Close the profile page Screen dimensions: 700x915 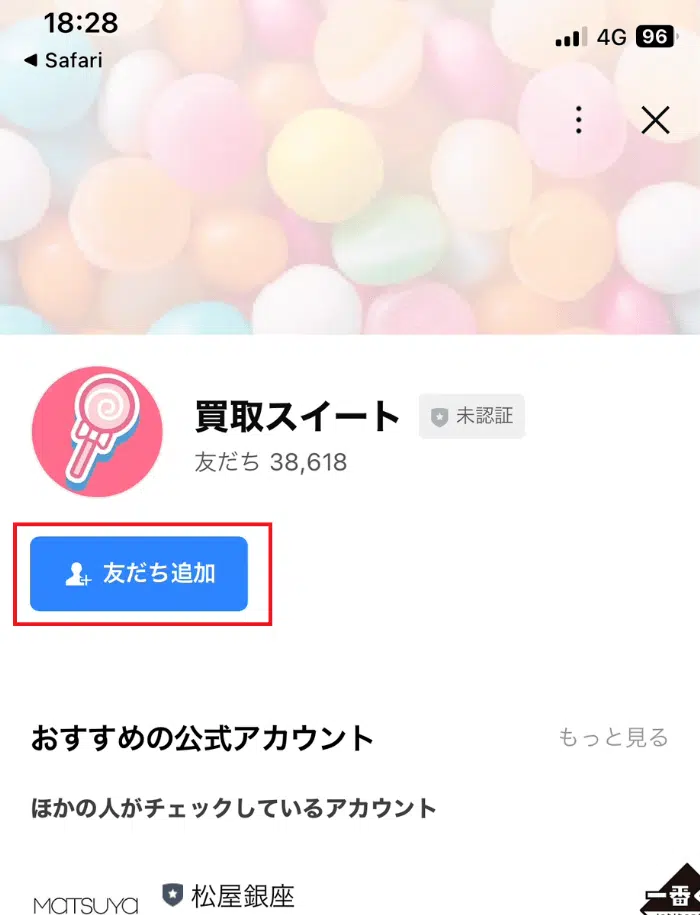click(x=655, y=121)
